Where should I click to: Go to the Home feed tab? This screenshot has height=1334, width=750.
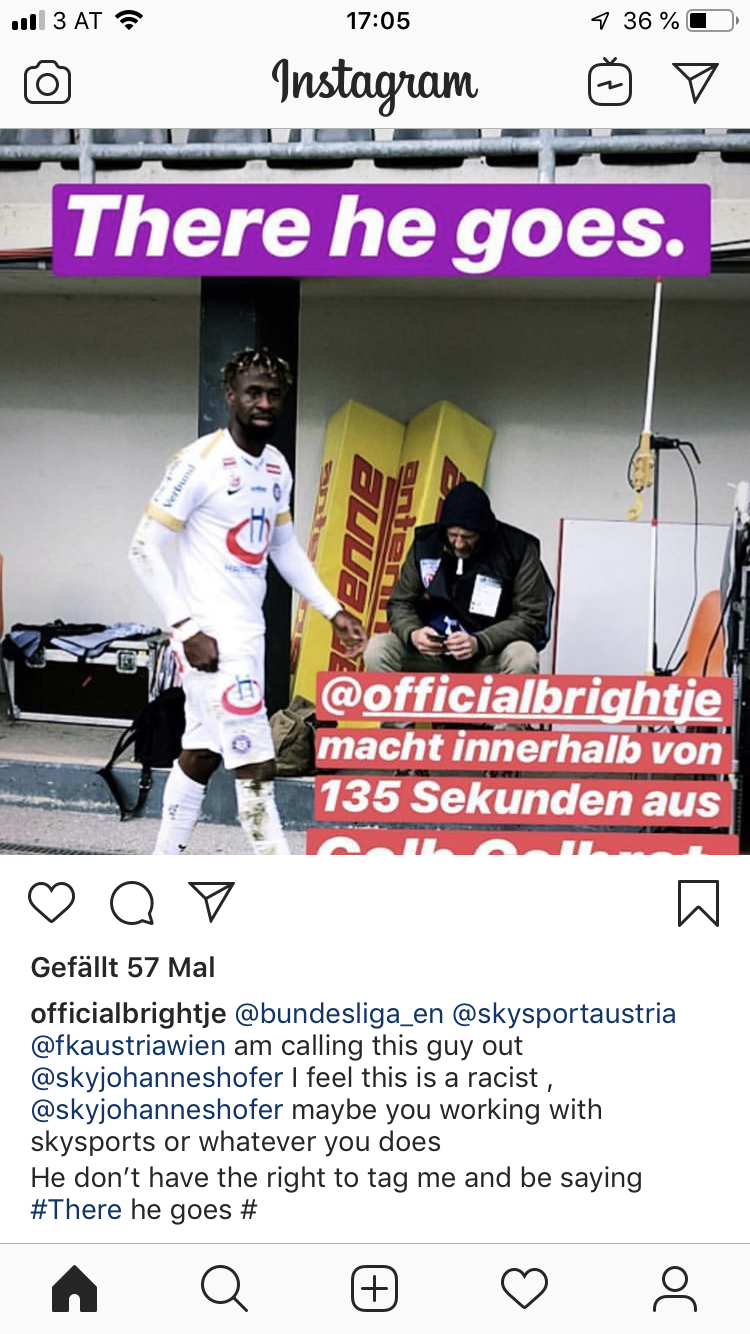tap(75, 1289)
